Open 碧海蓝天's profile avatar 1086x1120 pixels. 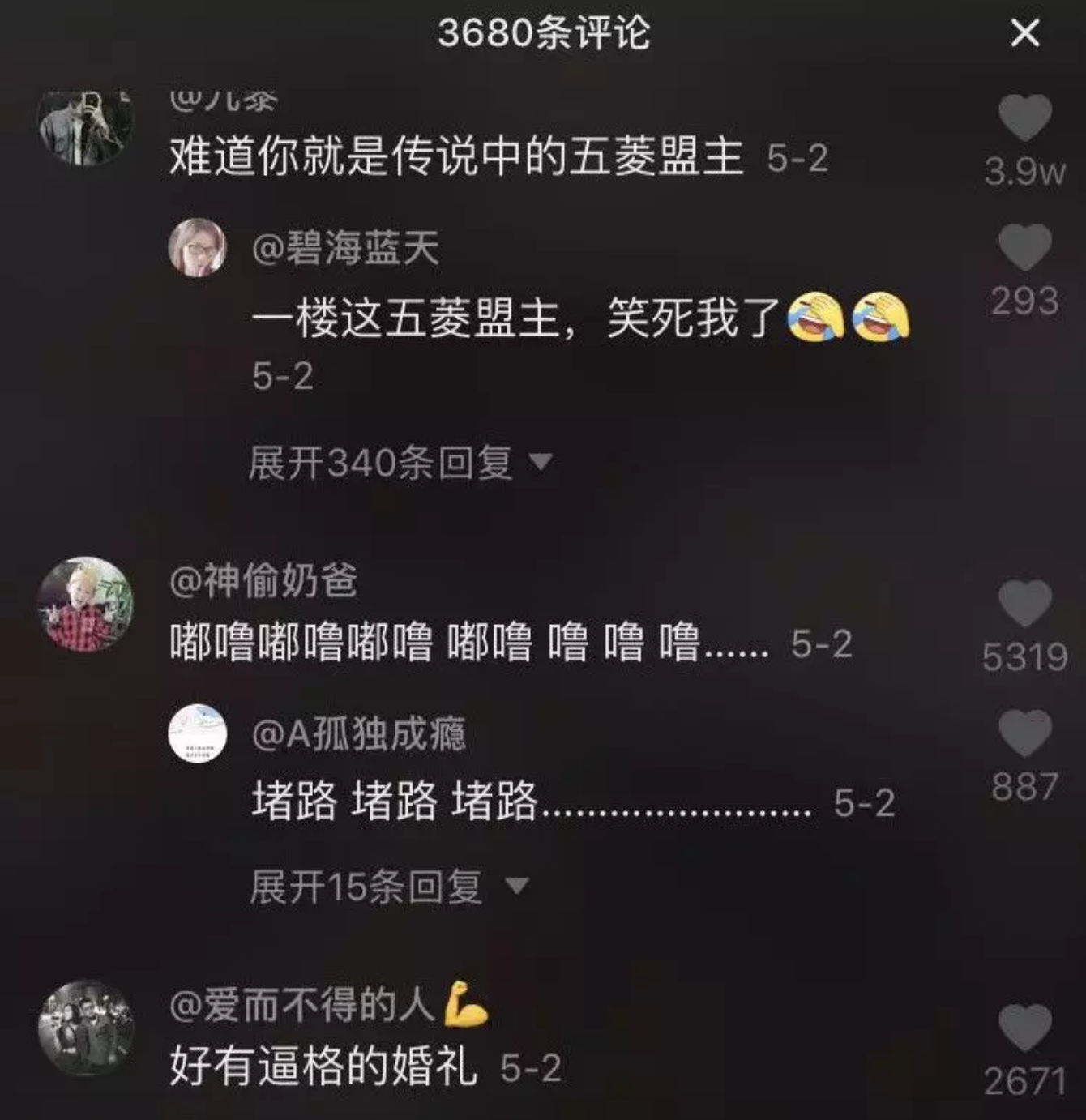(197, 247)
